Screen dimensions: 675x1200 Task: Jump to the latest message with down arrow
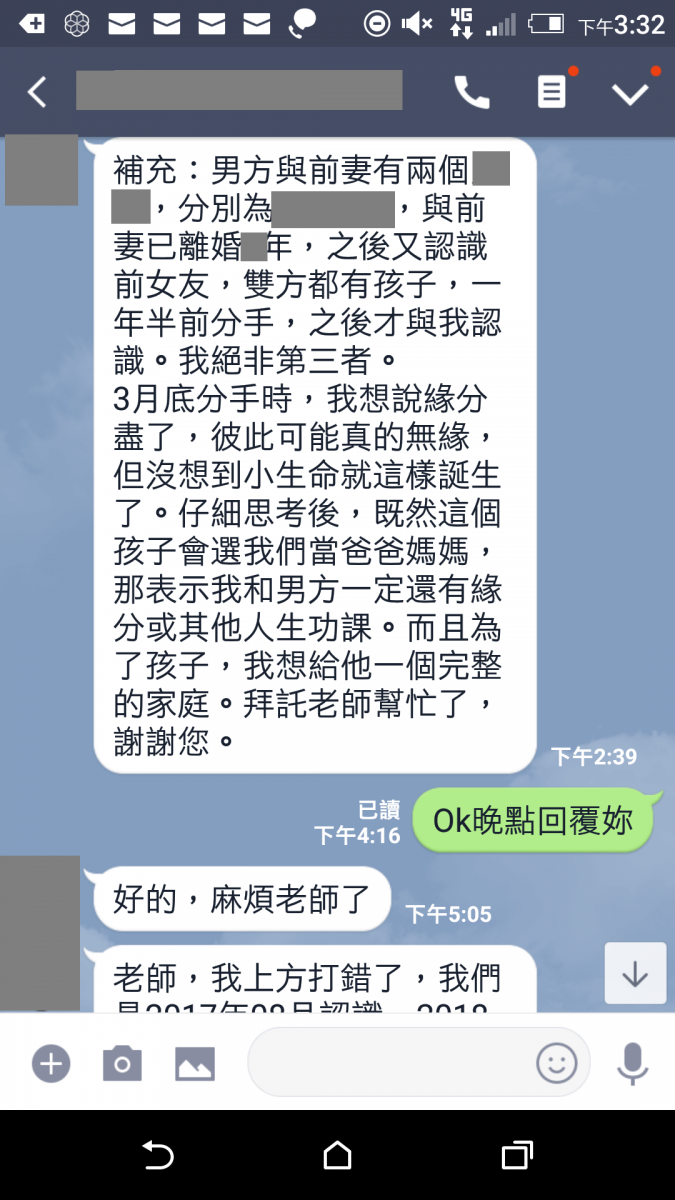click(x=635, y=973)
